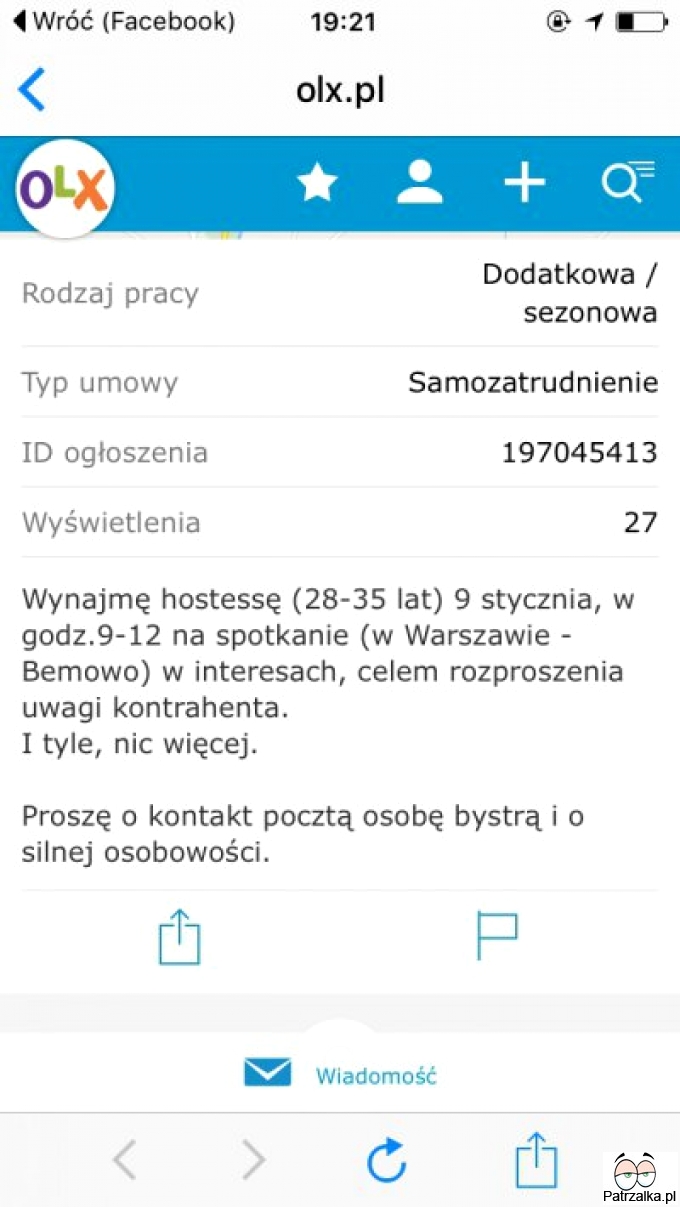This screenshot has width=680, height=1207.
Task: Open the user account icon
Action: tap(420, 184)
